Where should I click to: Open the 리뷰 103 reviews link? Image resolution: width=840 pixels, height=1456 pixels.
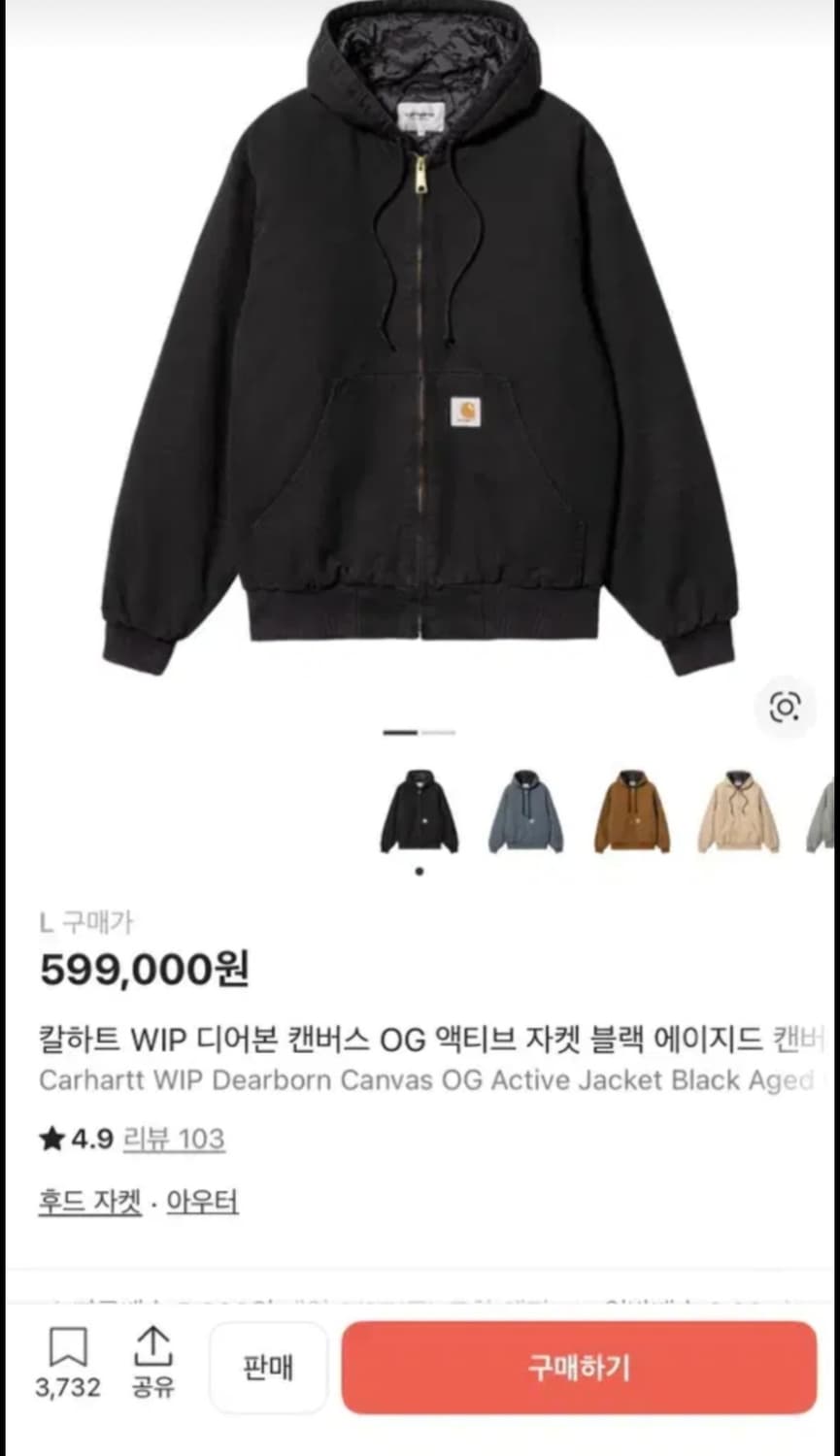(175, 1140)
